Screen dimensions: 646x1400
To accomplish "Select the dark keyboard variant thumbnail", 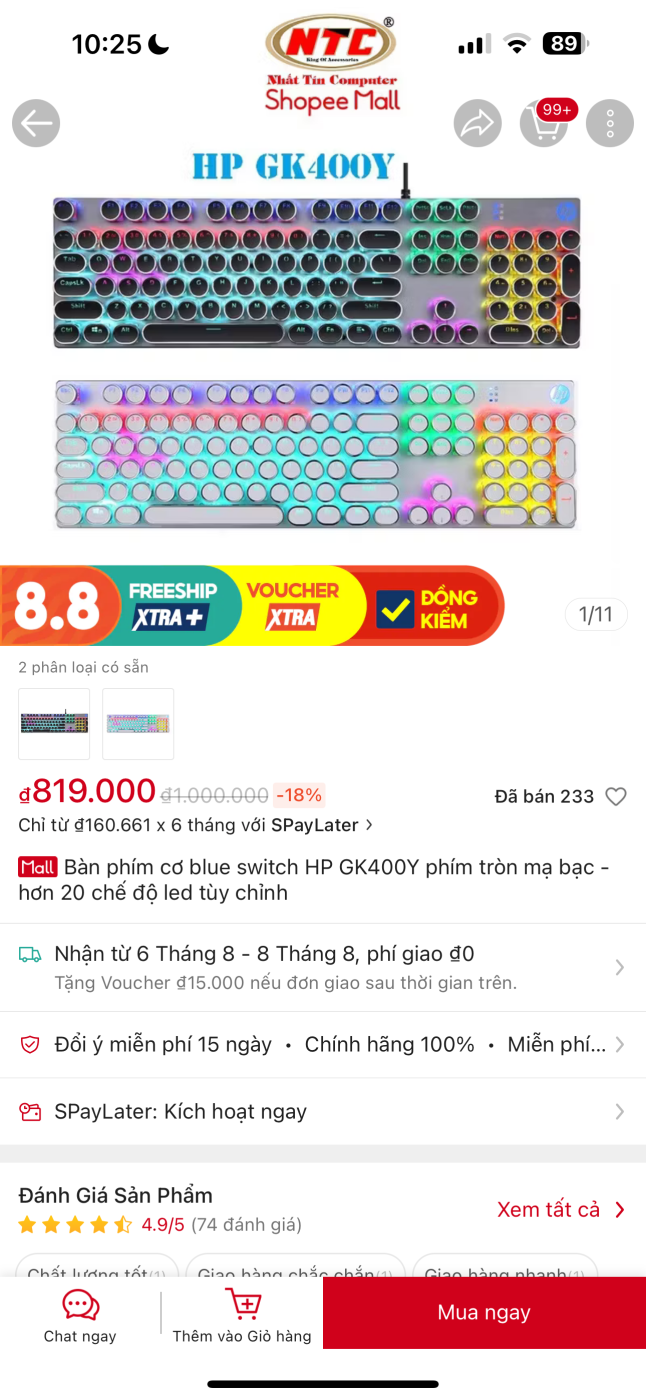I will (54, 723).
